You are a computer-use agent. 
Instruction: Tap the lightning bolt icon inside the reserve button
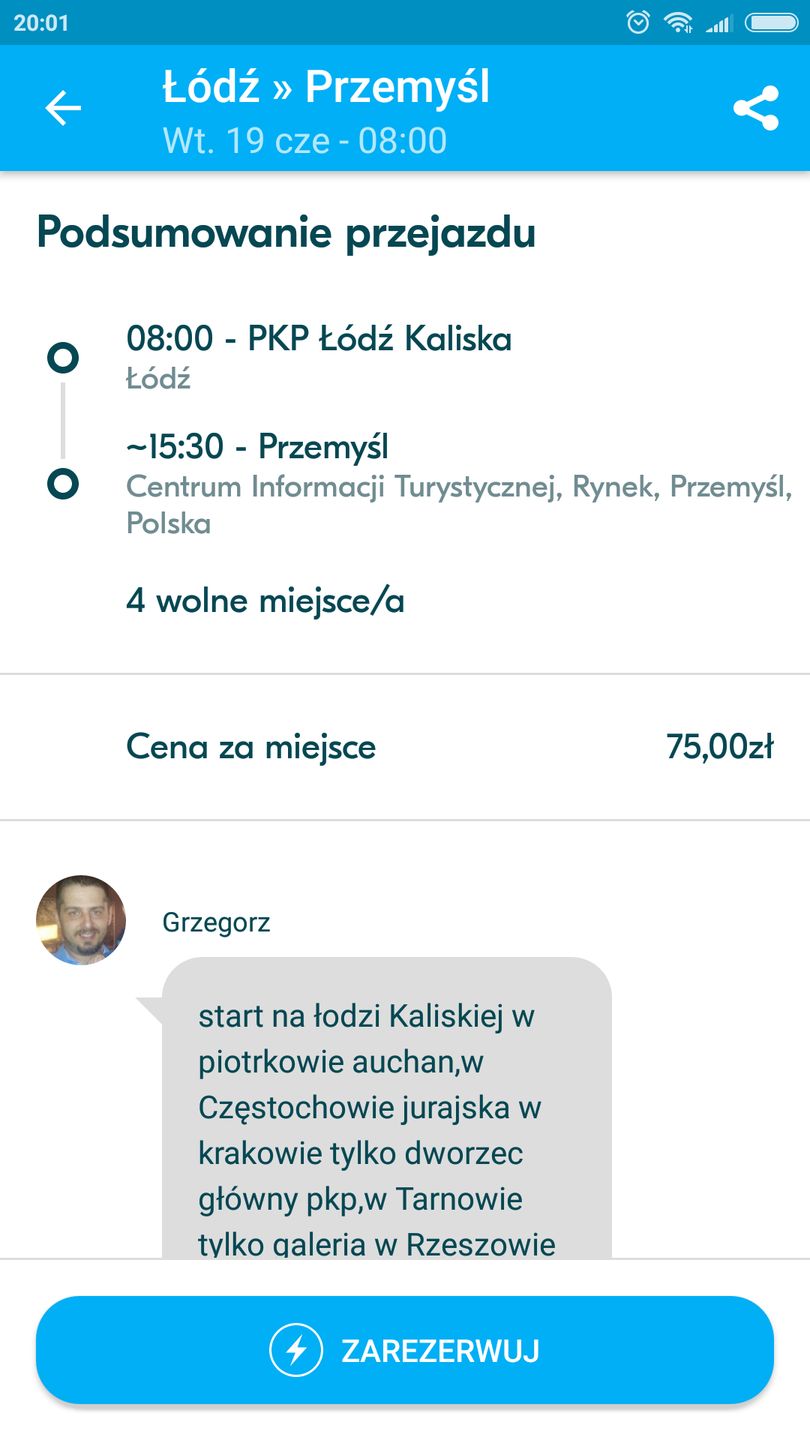(x=295, y=1350)
